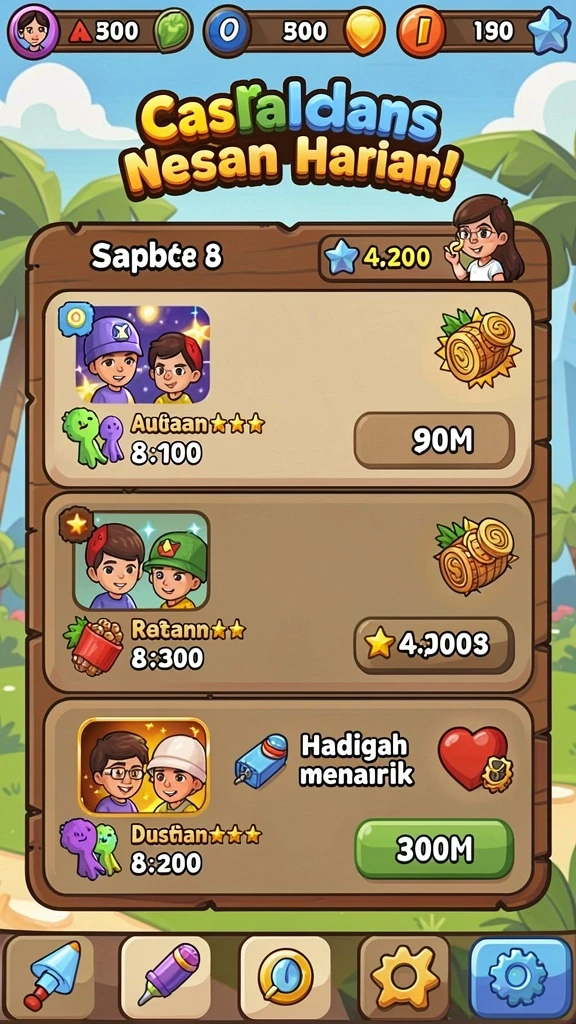Tap the star 4,J008 button on Retann card
Image resolution: width=576 pixels, height=1024 pixels.
click(x=434, y=645)
